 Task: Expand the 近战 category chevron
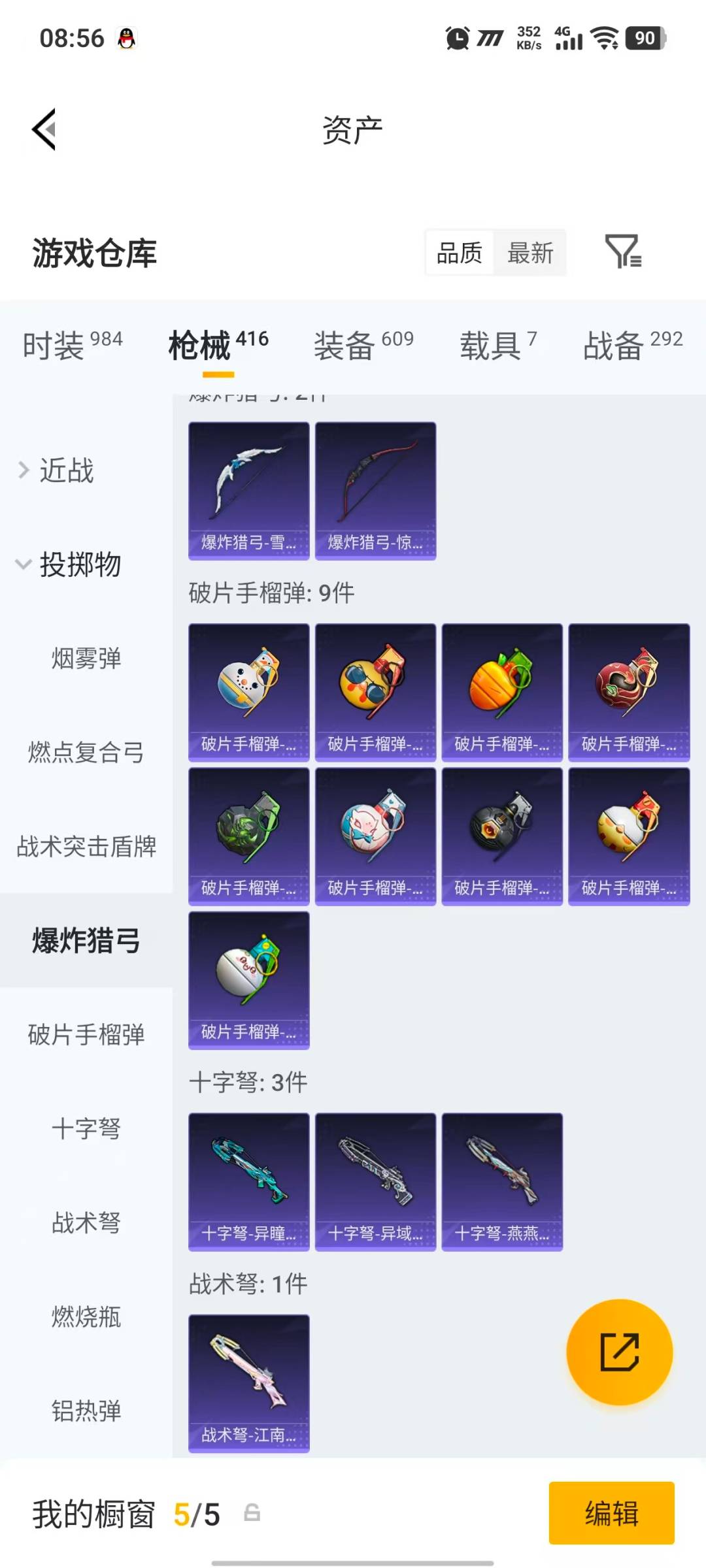pyautogui.click(x=24, y=470)
